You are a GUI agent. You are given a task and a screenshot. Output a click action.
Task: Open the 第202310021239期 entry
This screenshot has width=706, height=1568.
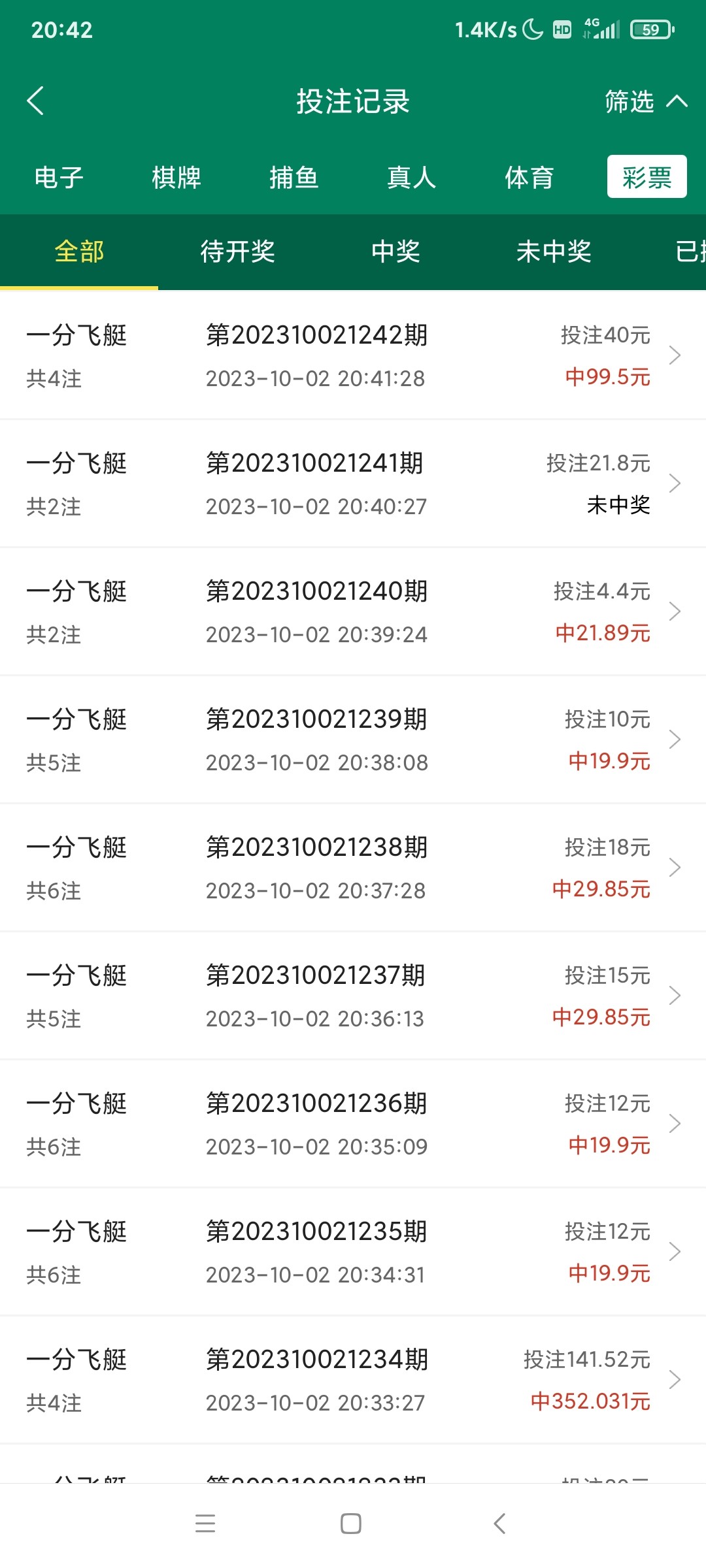tap(353, 740)
